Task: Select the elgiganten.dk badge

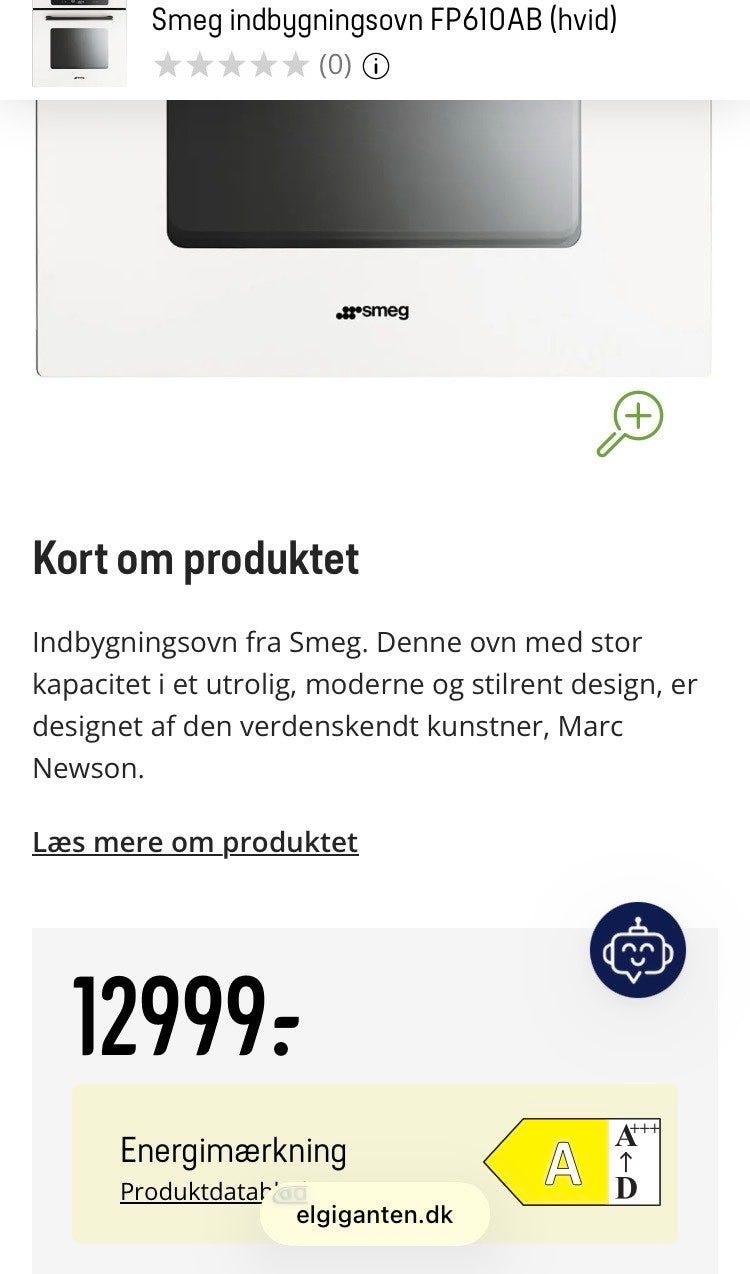Action: 374,1216
